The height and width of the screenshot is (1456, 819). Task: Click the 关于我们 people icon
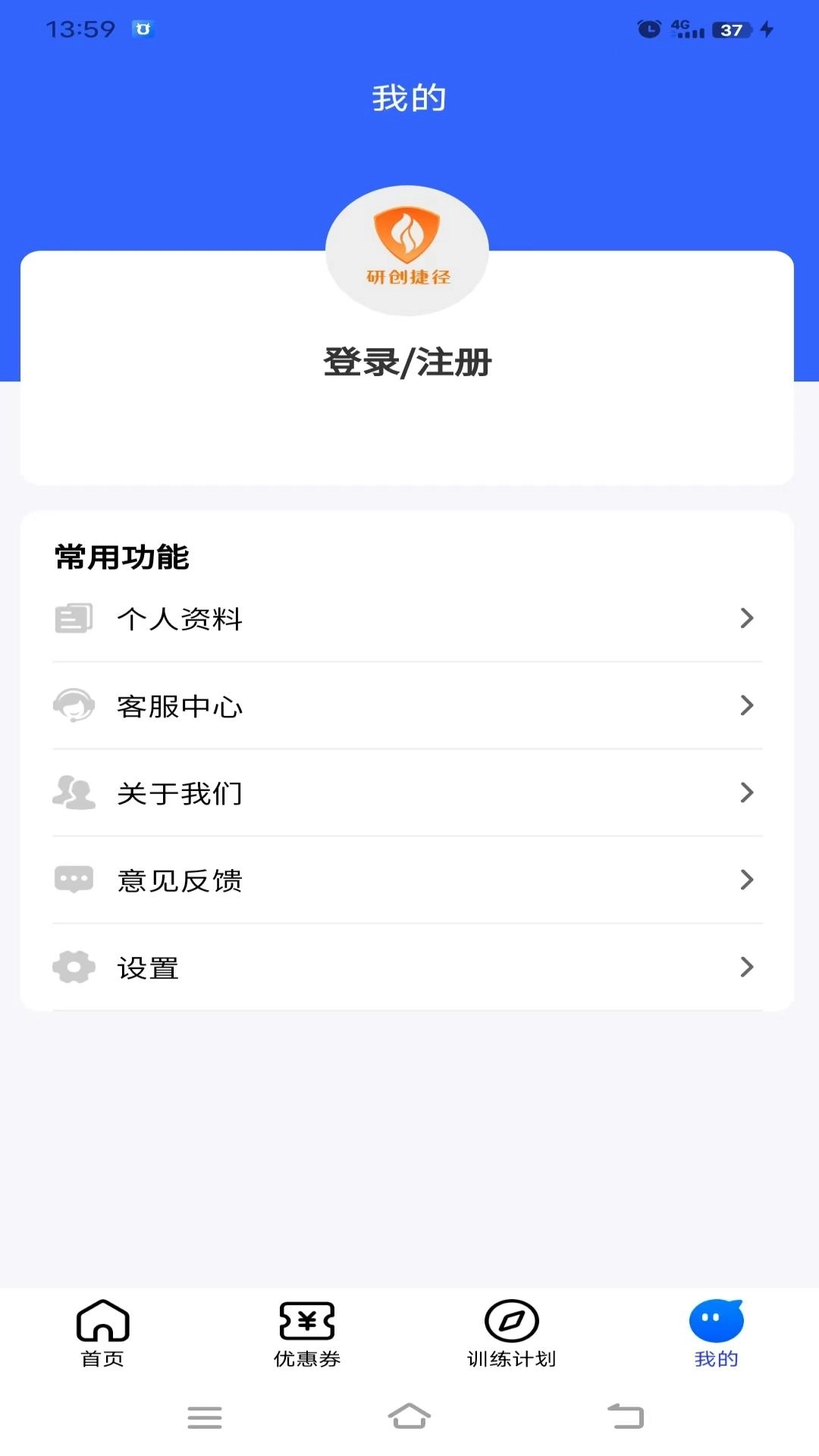pos(74,793)
